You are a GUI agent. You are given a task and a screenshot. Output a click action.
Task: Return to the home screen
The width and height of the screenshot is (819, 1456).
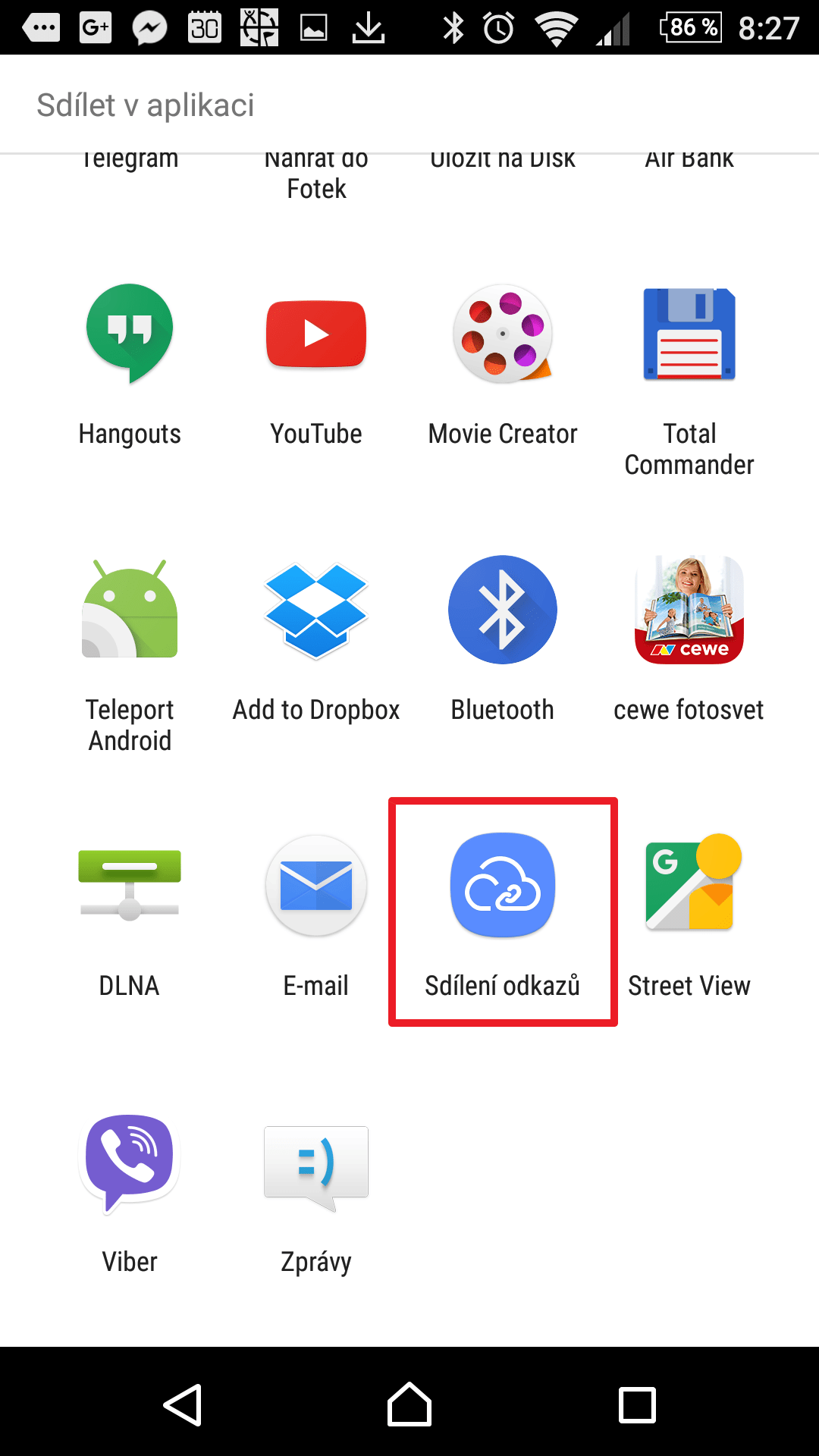tap(409, 1405)
